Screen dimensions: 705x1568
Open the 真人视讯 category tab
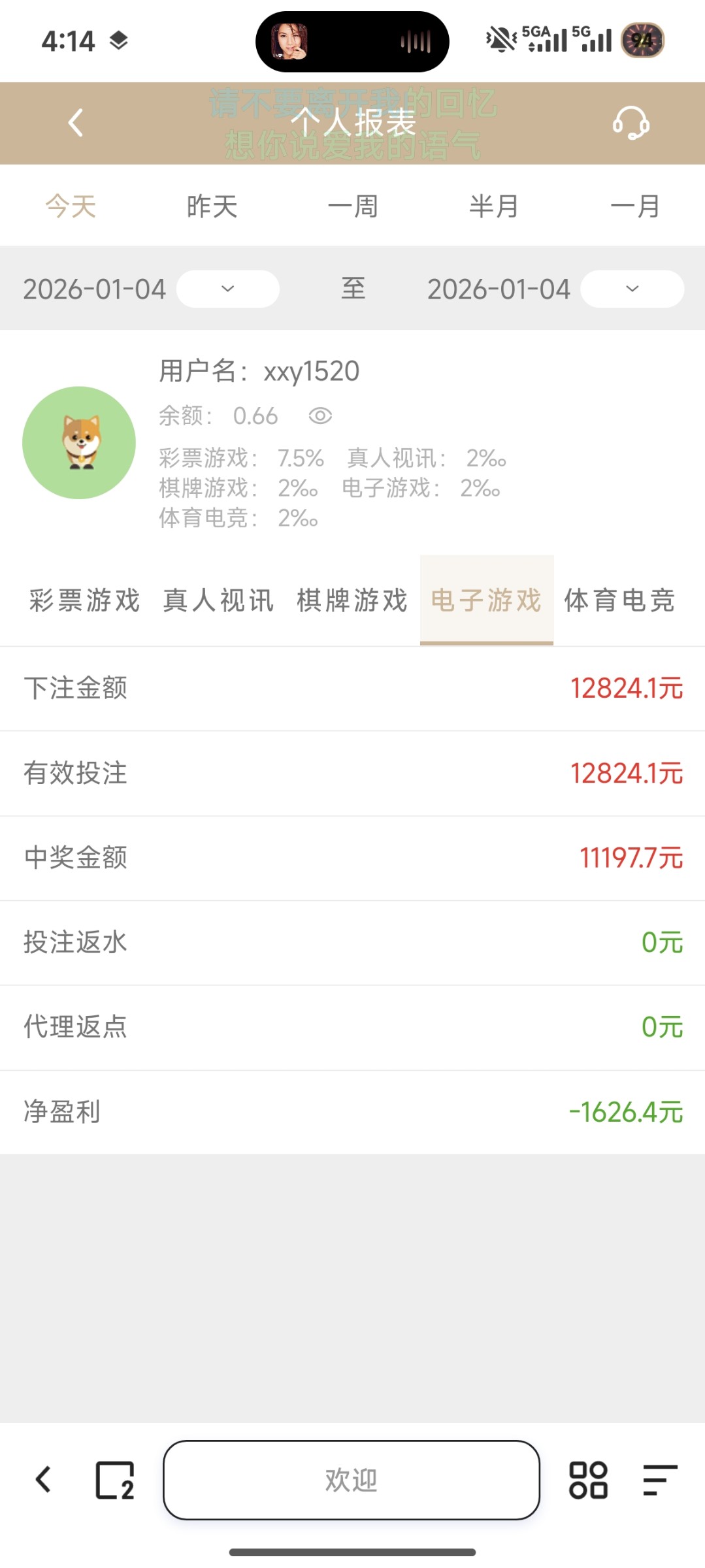218,600
